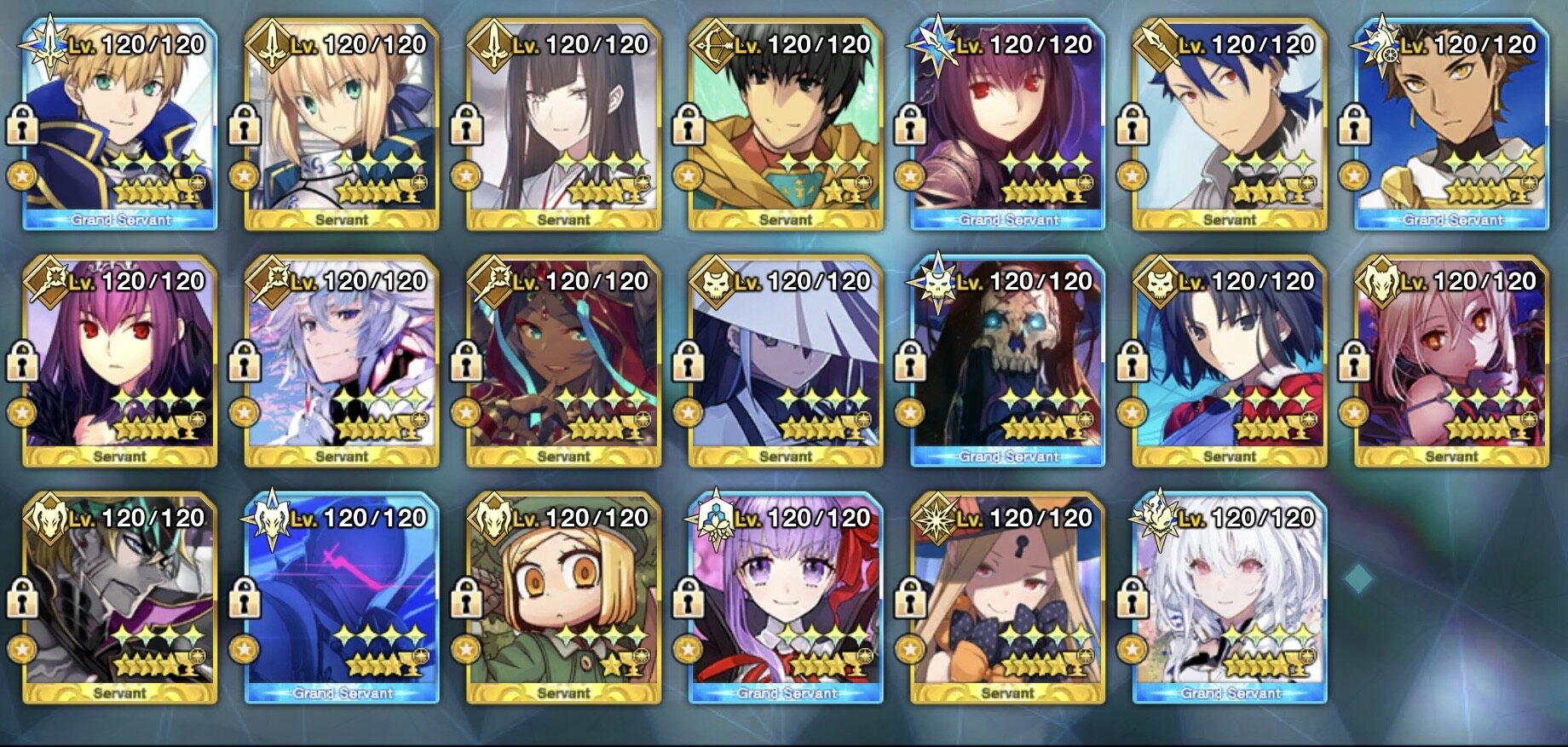The image size is (1568, 747).
Task: Select the white-haired red-eyed Grand Servant
Action: coord(1229,598)
